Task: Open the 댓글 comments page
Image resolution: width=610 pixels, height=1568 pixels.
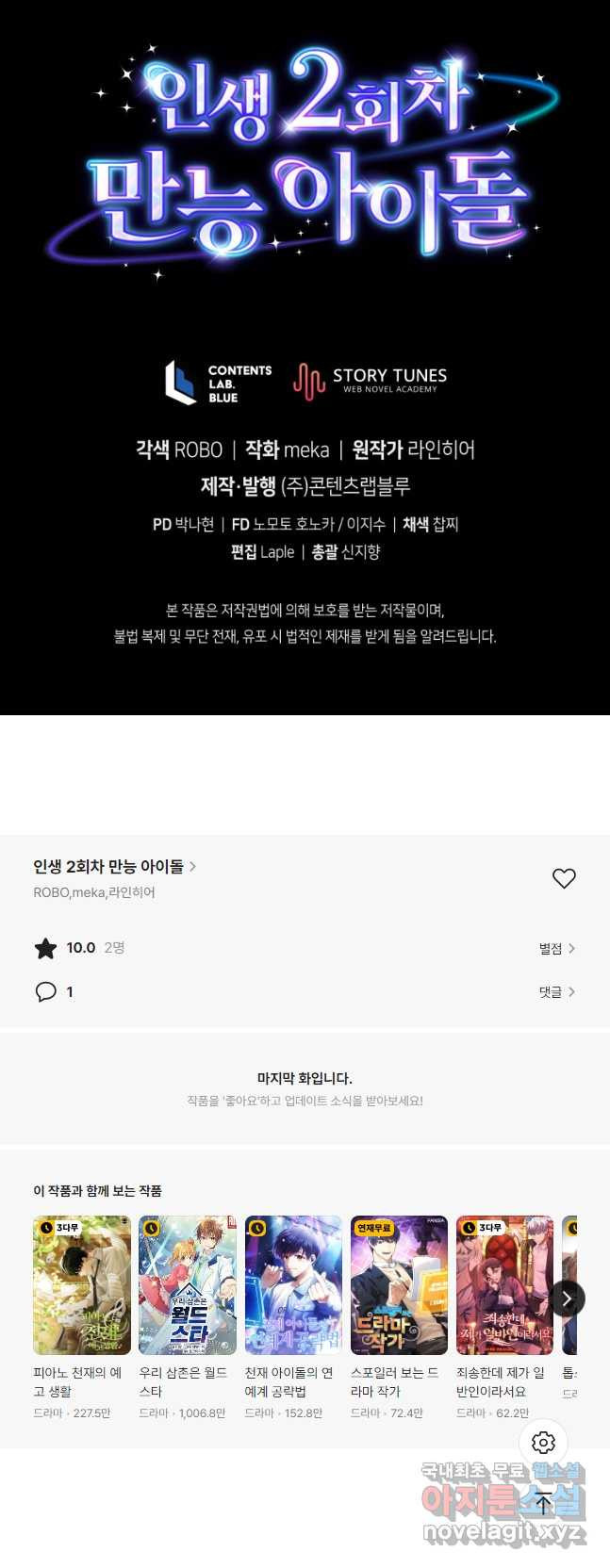Action: tap(556, 991)
